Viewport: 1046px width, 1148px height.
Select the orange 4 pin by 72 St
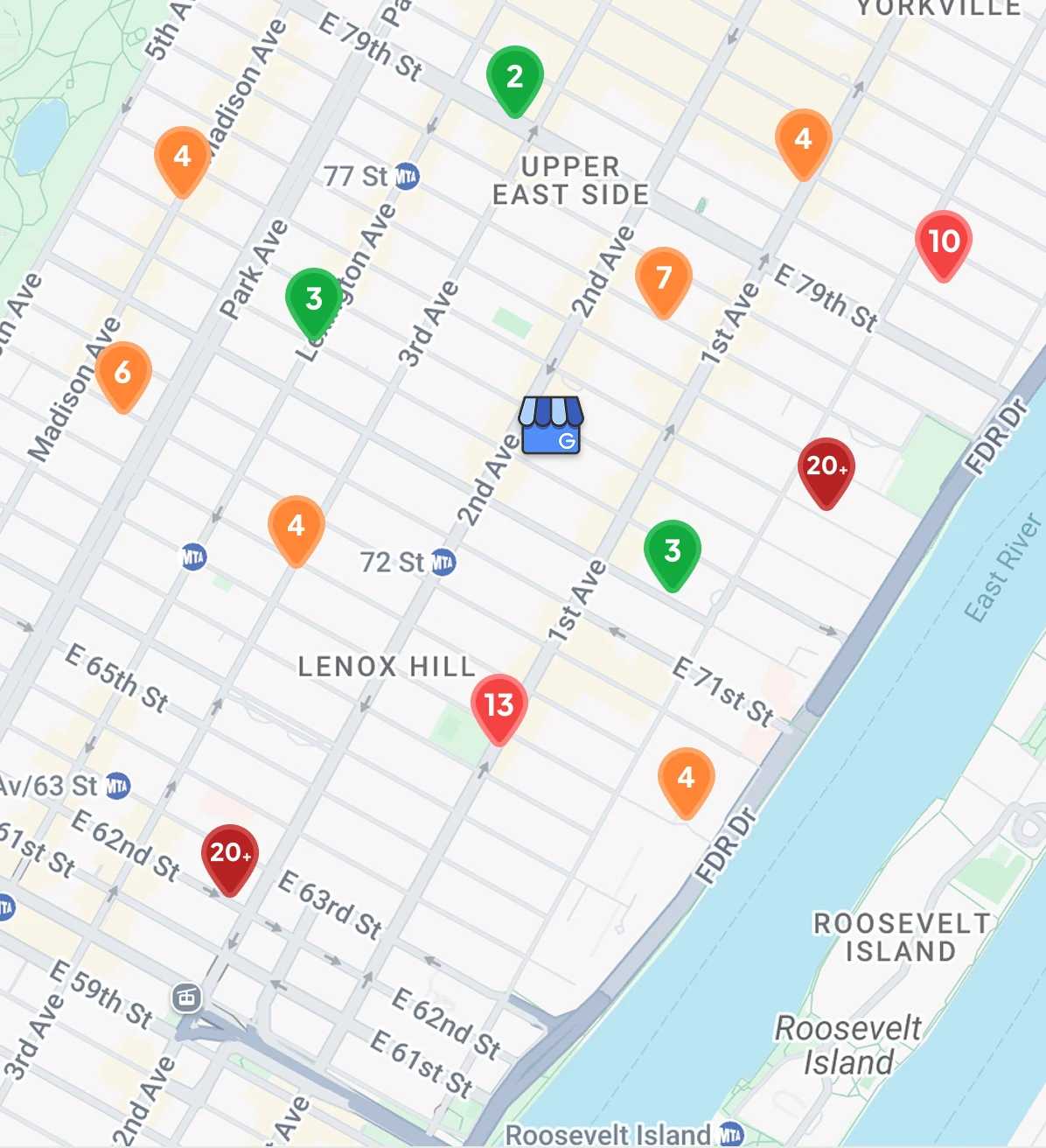point(296,527)
